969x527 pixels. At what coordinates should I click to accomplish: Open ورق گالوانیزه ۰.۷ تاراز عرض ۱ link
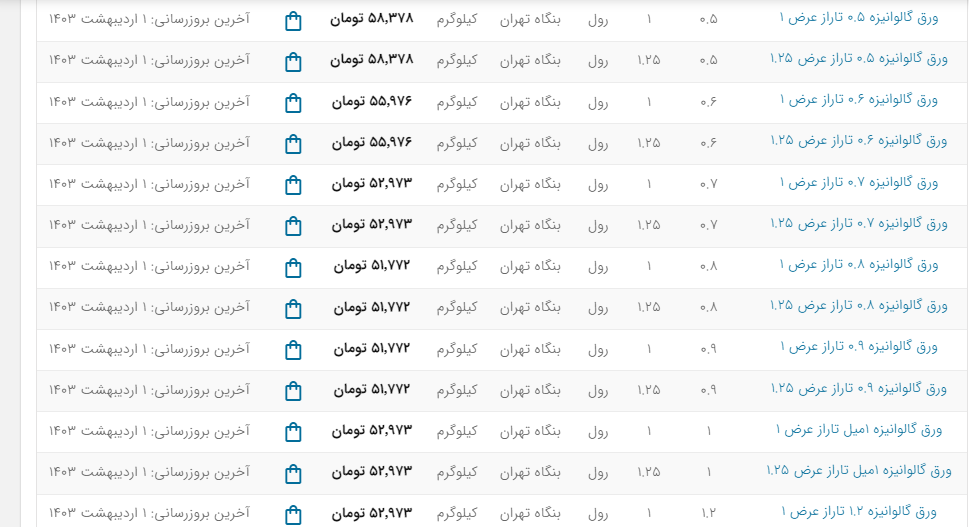[x=859, y=182]
